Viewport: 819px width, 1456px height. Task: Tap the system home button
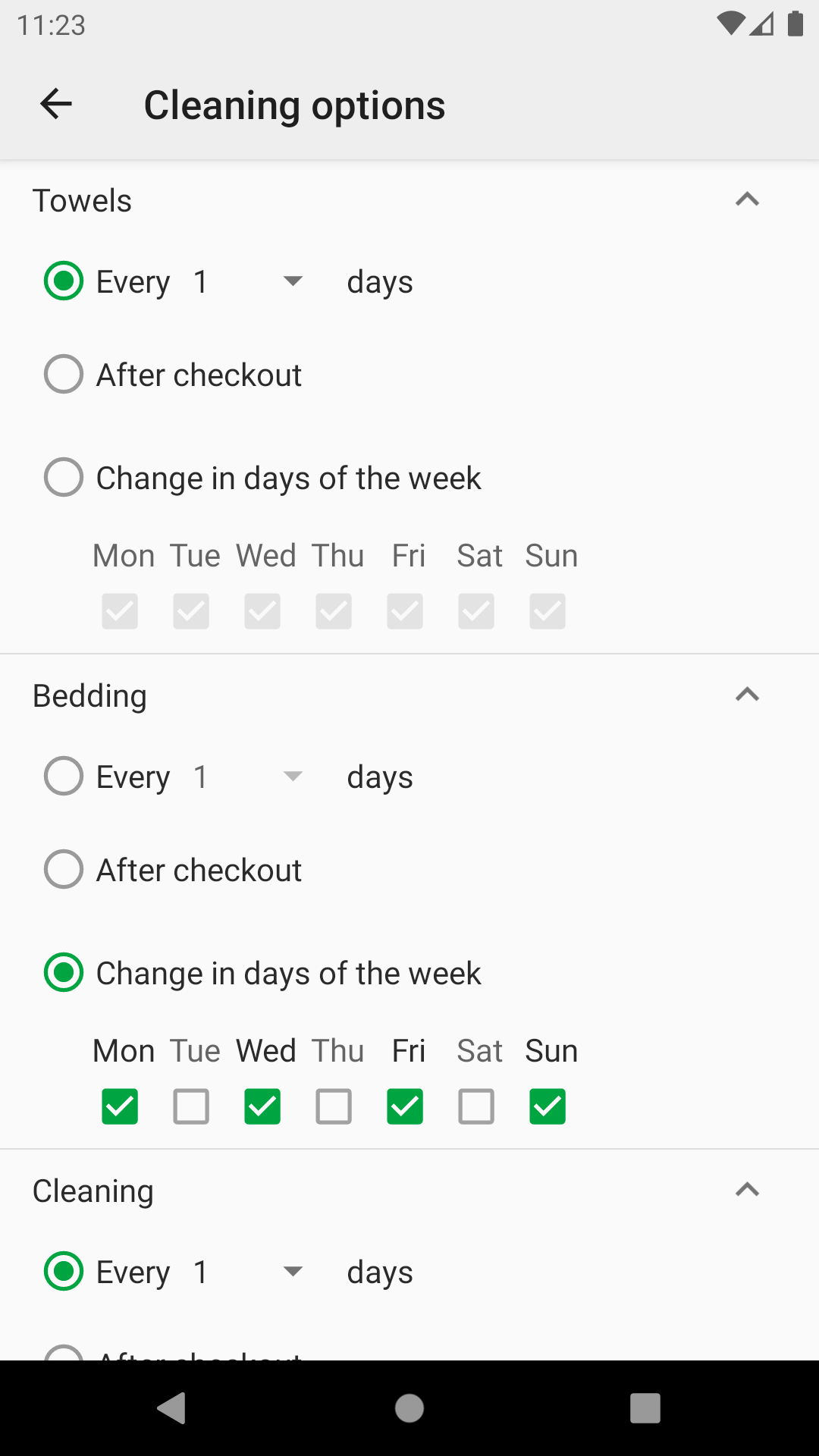click(409, 1408)
